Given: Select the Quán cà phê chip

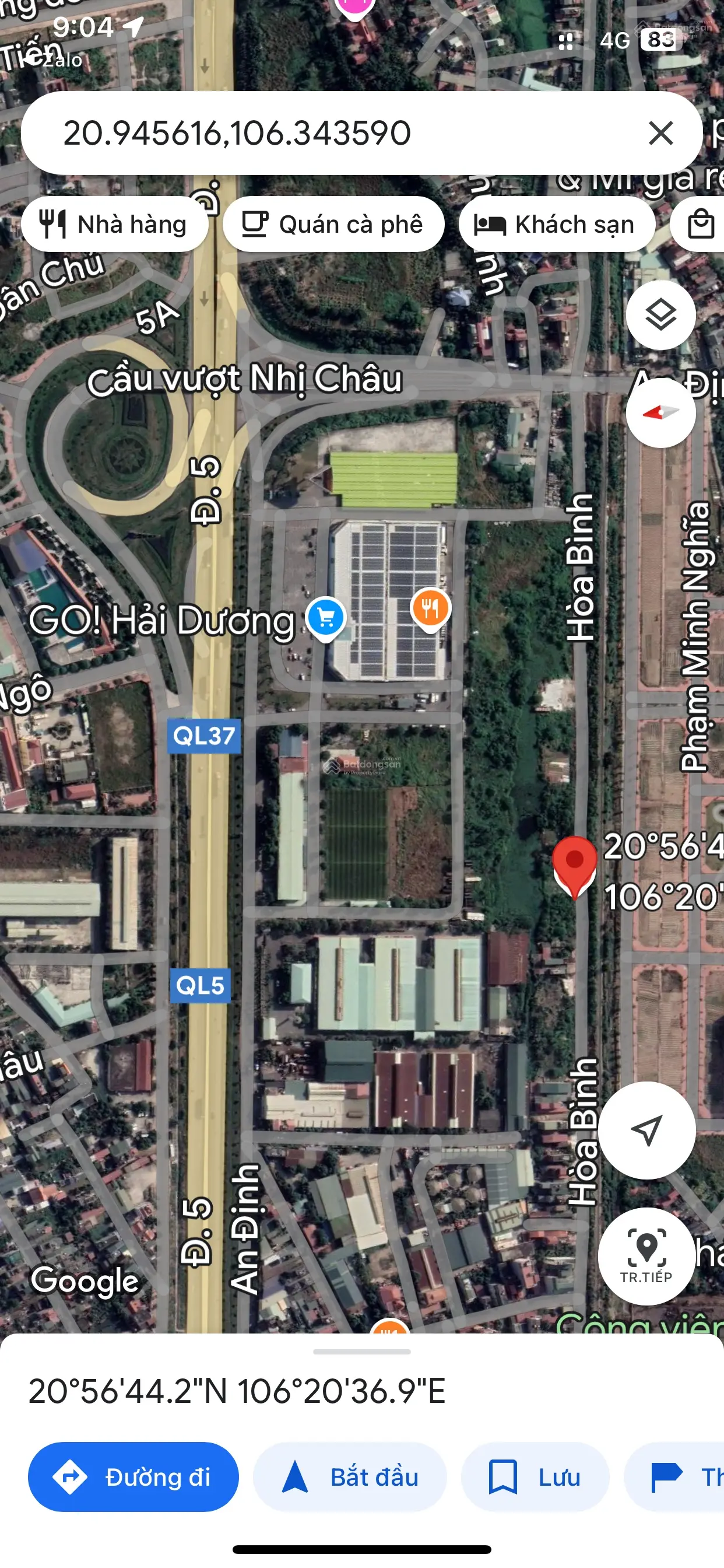Looking at the screenshot, I should (x=333, y=224).
